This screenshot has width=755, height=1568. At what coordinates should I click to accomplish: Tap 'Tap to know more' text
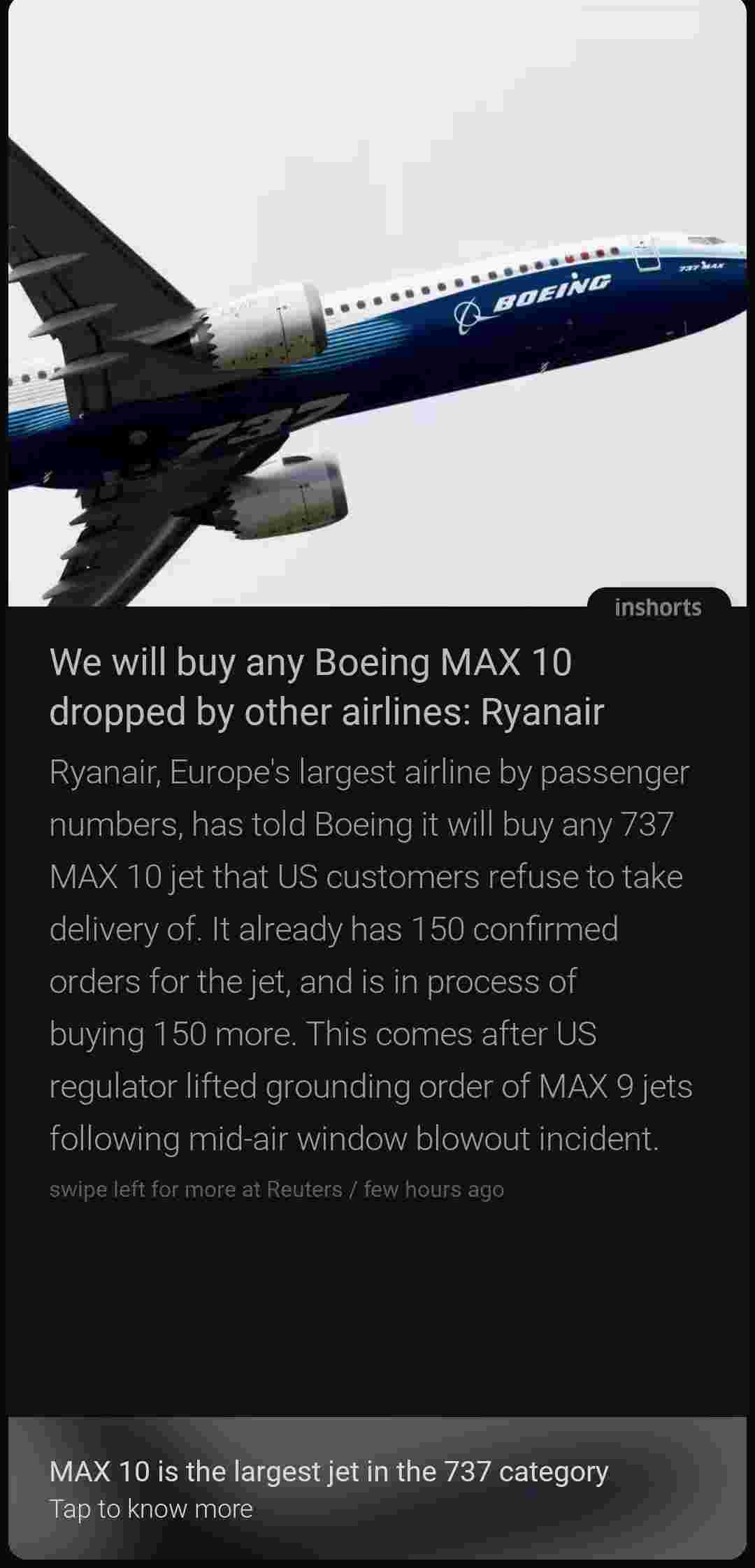point(151,1509)
